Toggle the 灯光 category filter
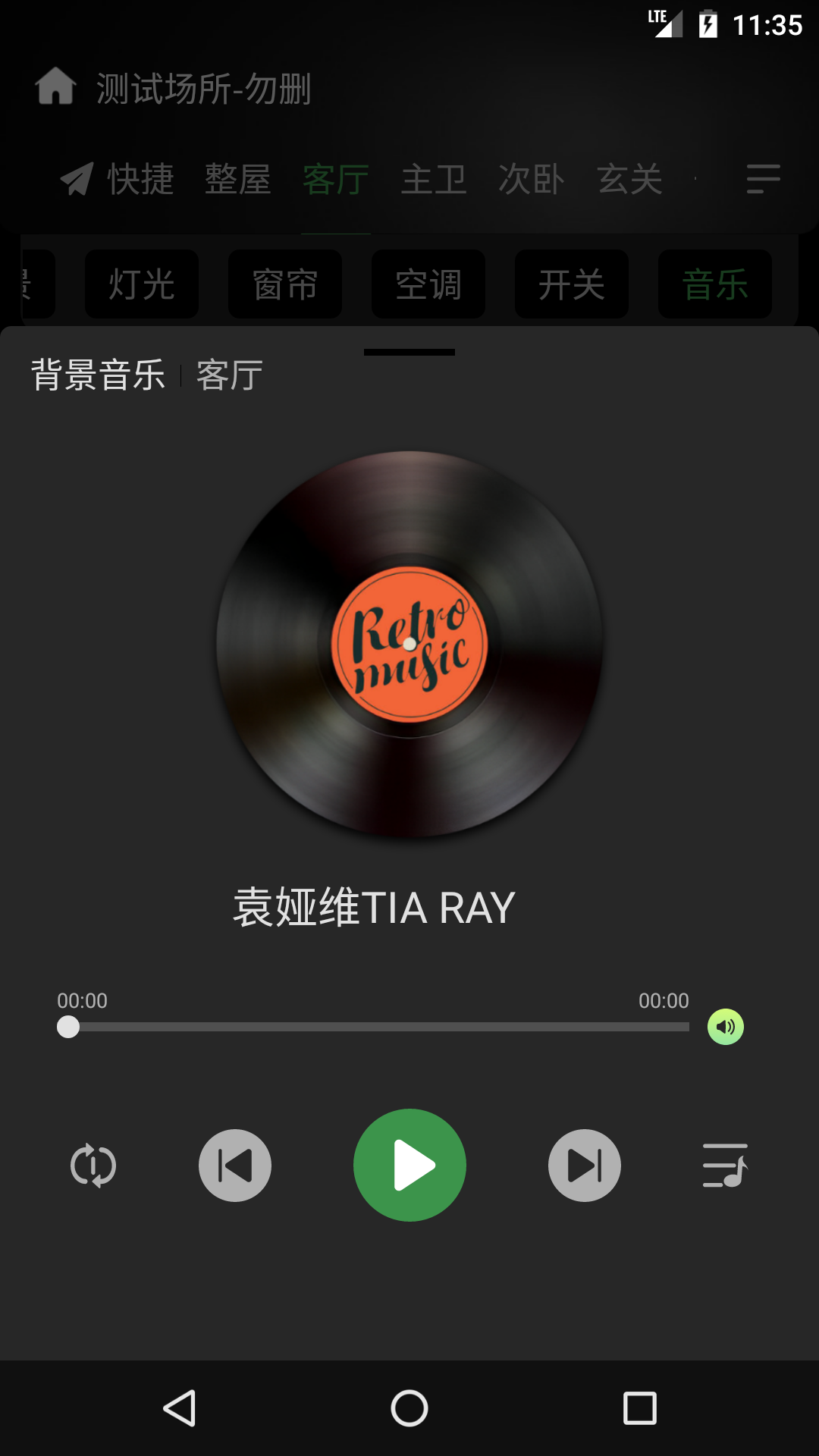Viewport: 819px width, 1456px height. click(142, 284)
